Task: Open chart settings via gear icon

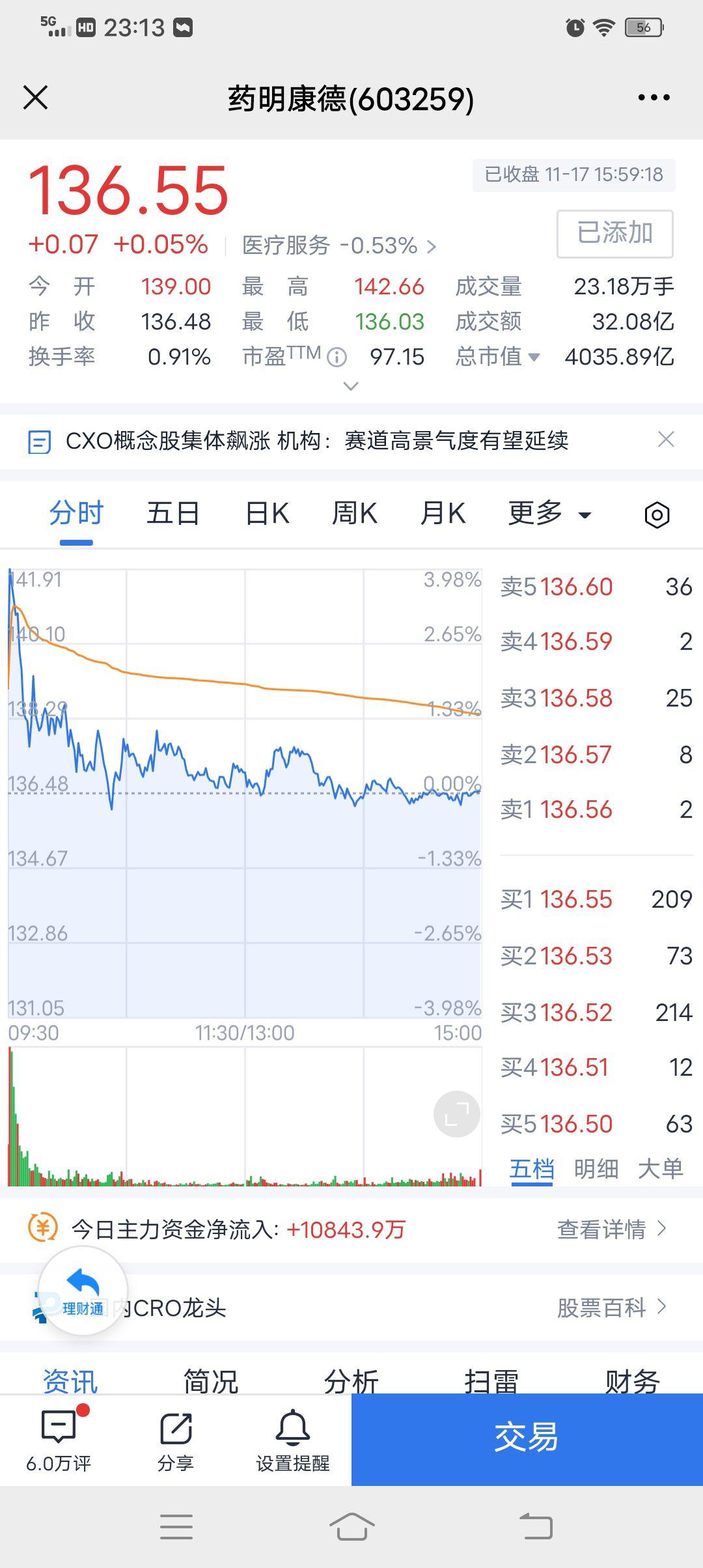Action: tap(656, 514)
